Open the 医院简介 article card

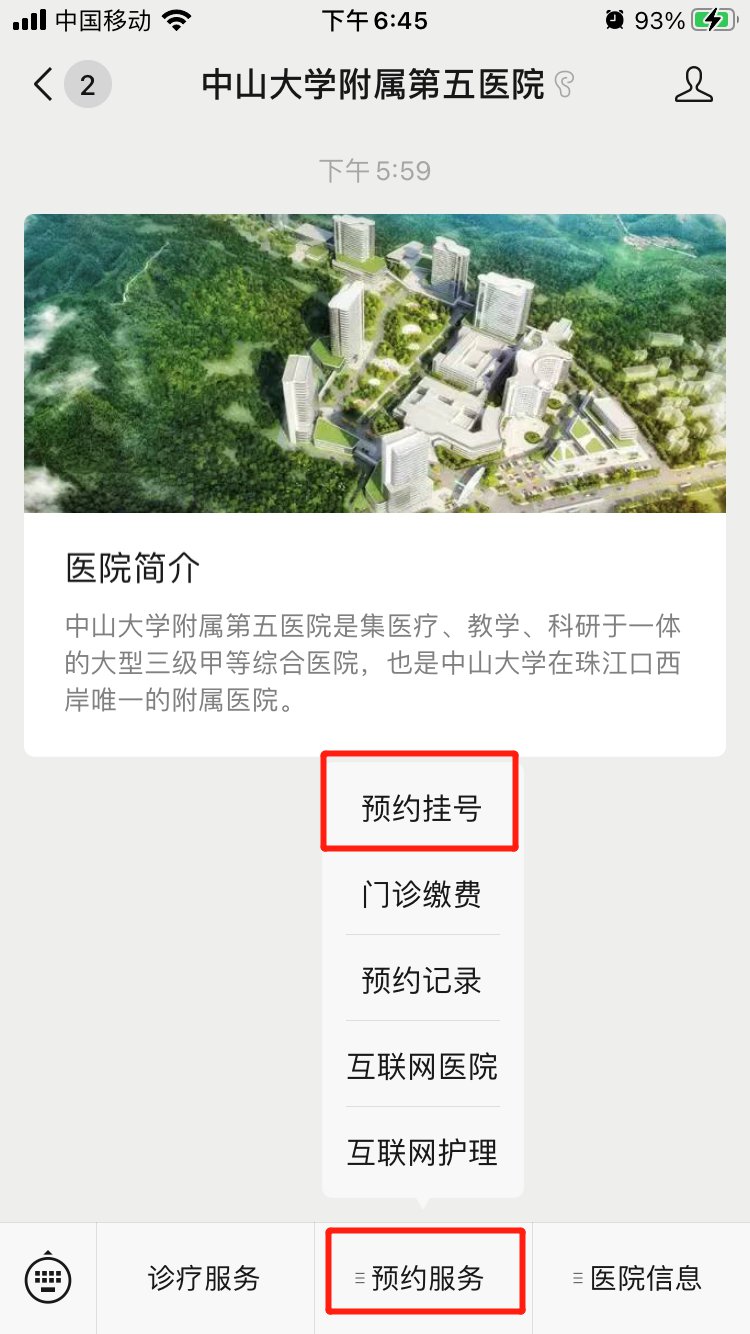click(375, 485)
